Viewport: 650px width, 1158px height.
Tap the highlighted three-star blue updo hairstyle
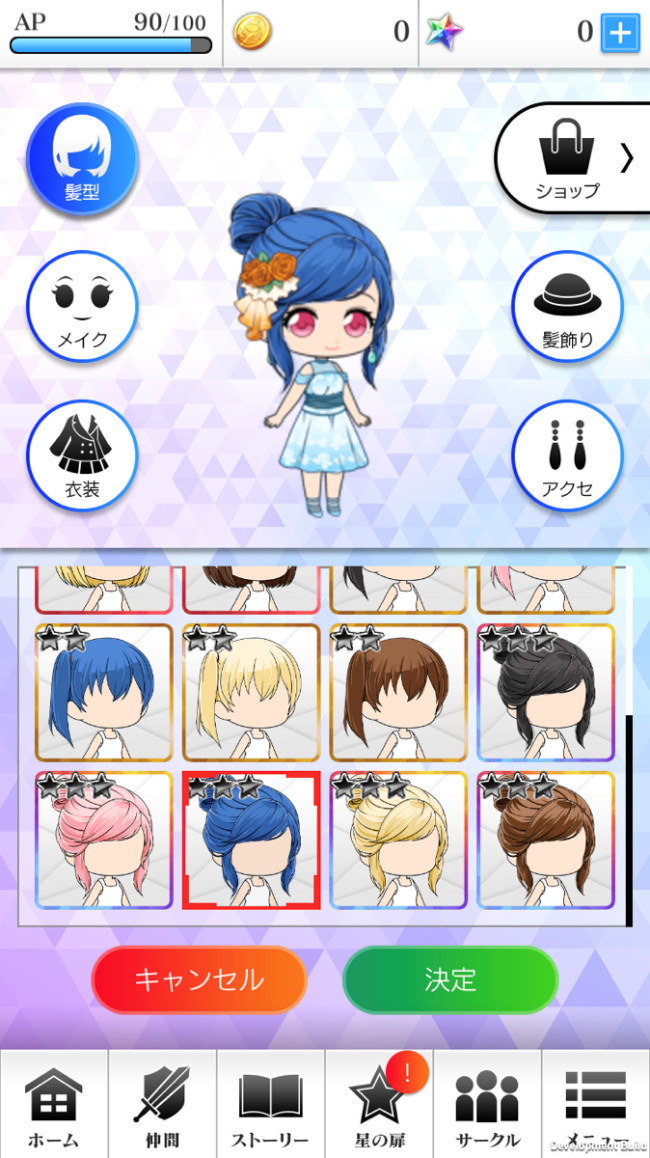[251, 840]
